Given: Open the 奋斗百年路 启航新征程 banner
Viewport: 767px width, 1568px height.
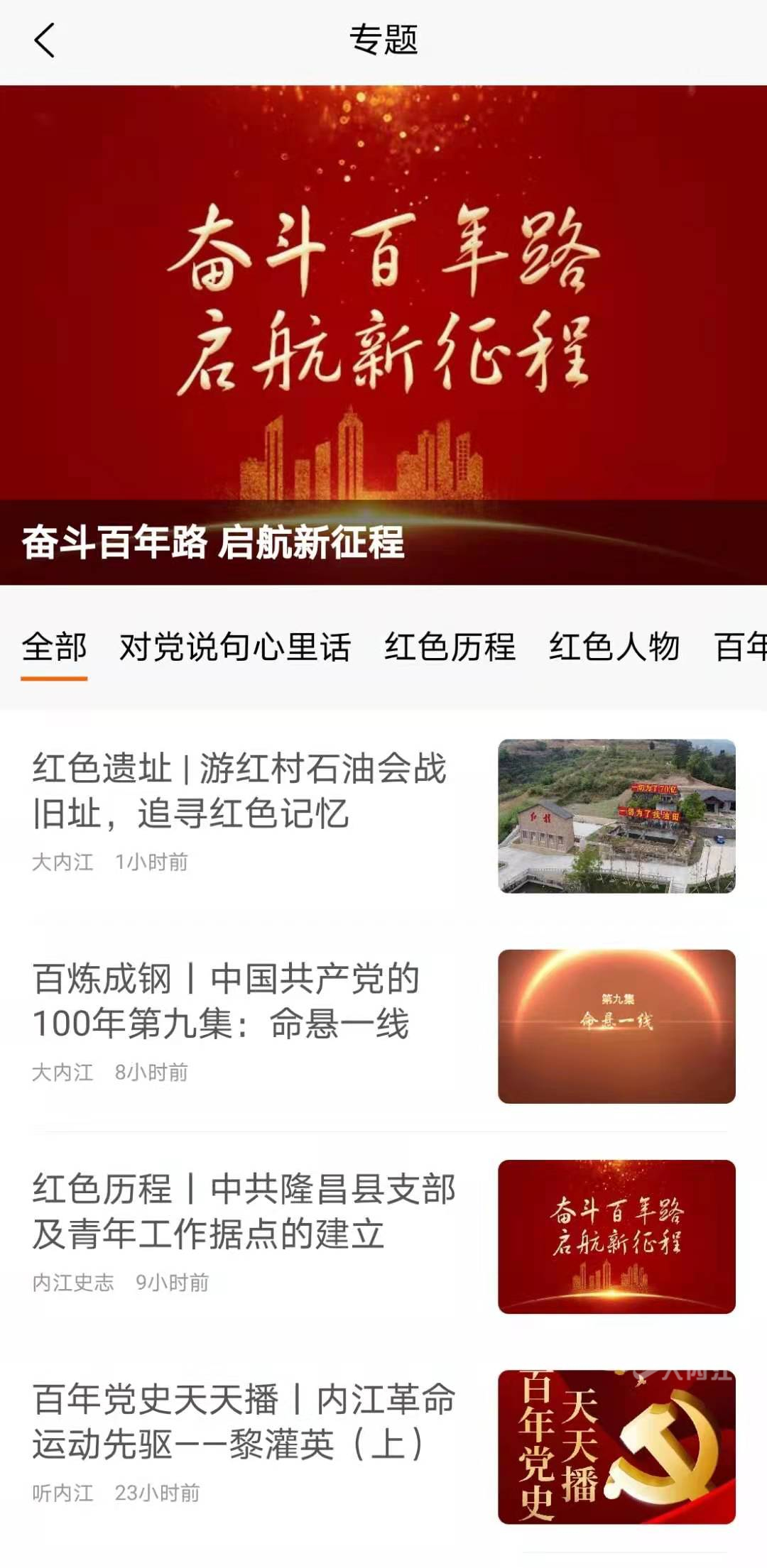Looking at the screenshot, I should point(383,335).
